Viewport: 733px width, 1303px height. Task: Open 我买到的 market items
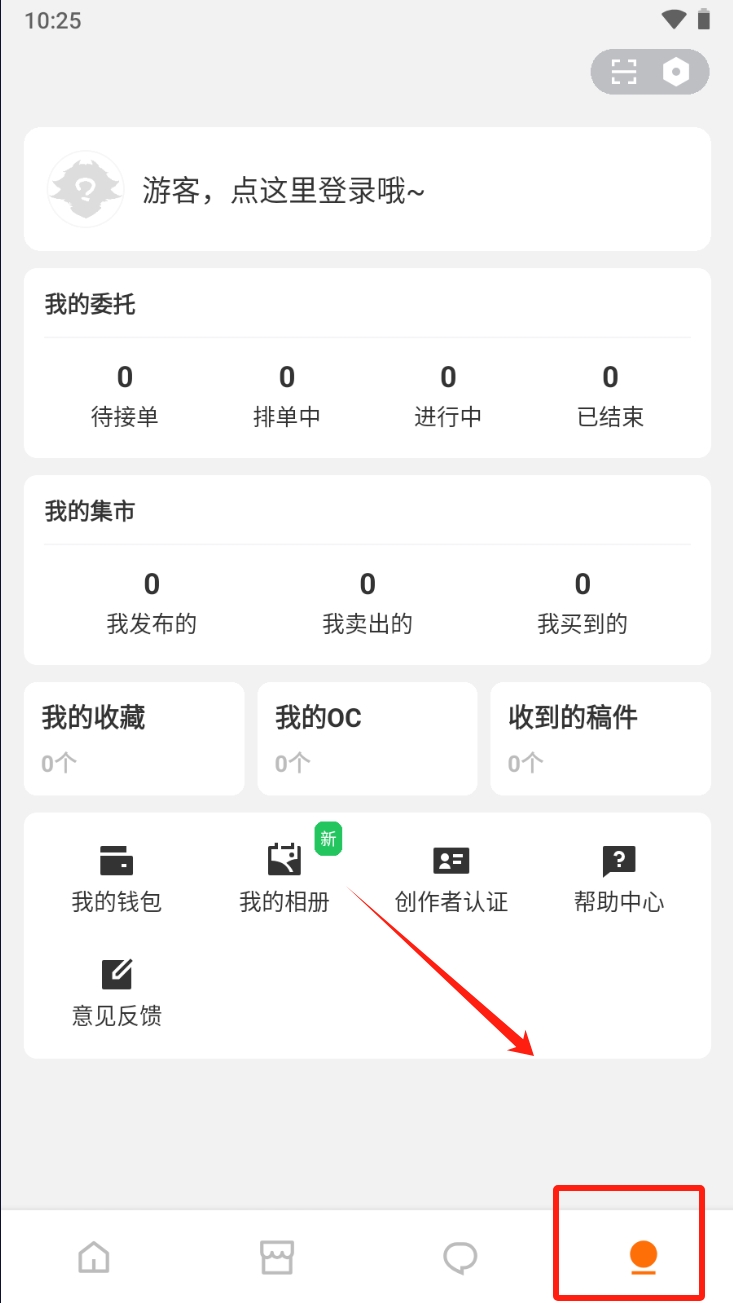click(x=582, y=603)
